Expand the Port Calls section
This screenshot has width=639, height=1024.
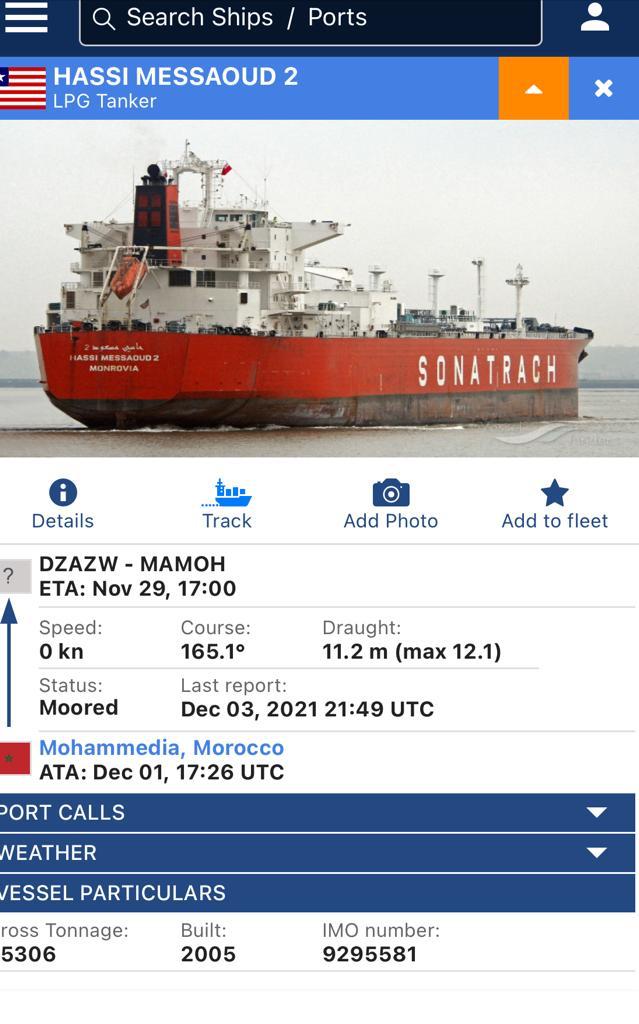pos(316,812)
